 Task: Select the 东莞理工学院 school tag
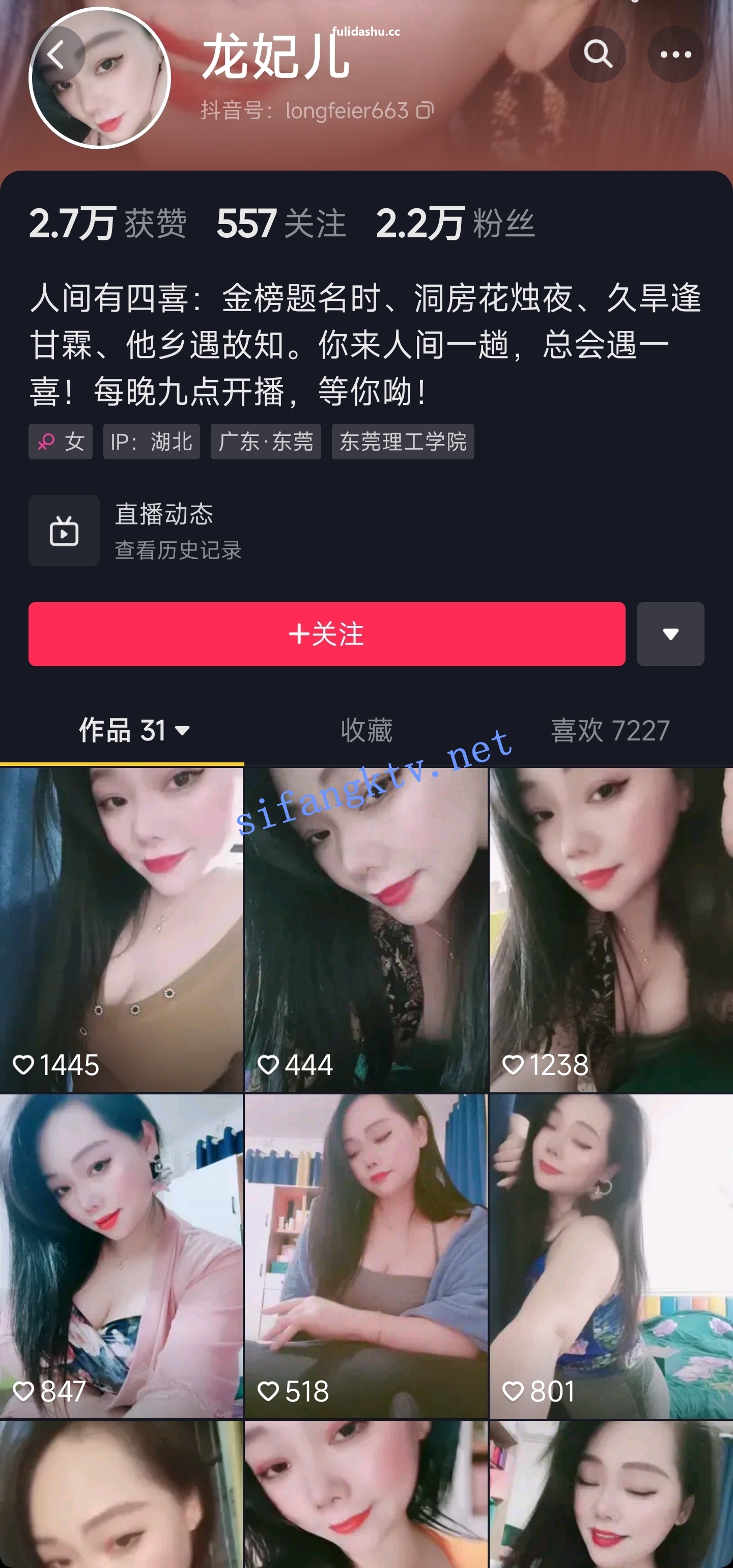pyautogui.click(x=403, y=442)
